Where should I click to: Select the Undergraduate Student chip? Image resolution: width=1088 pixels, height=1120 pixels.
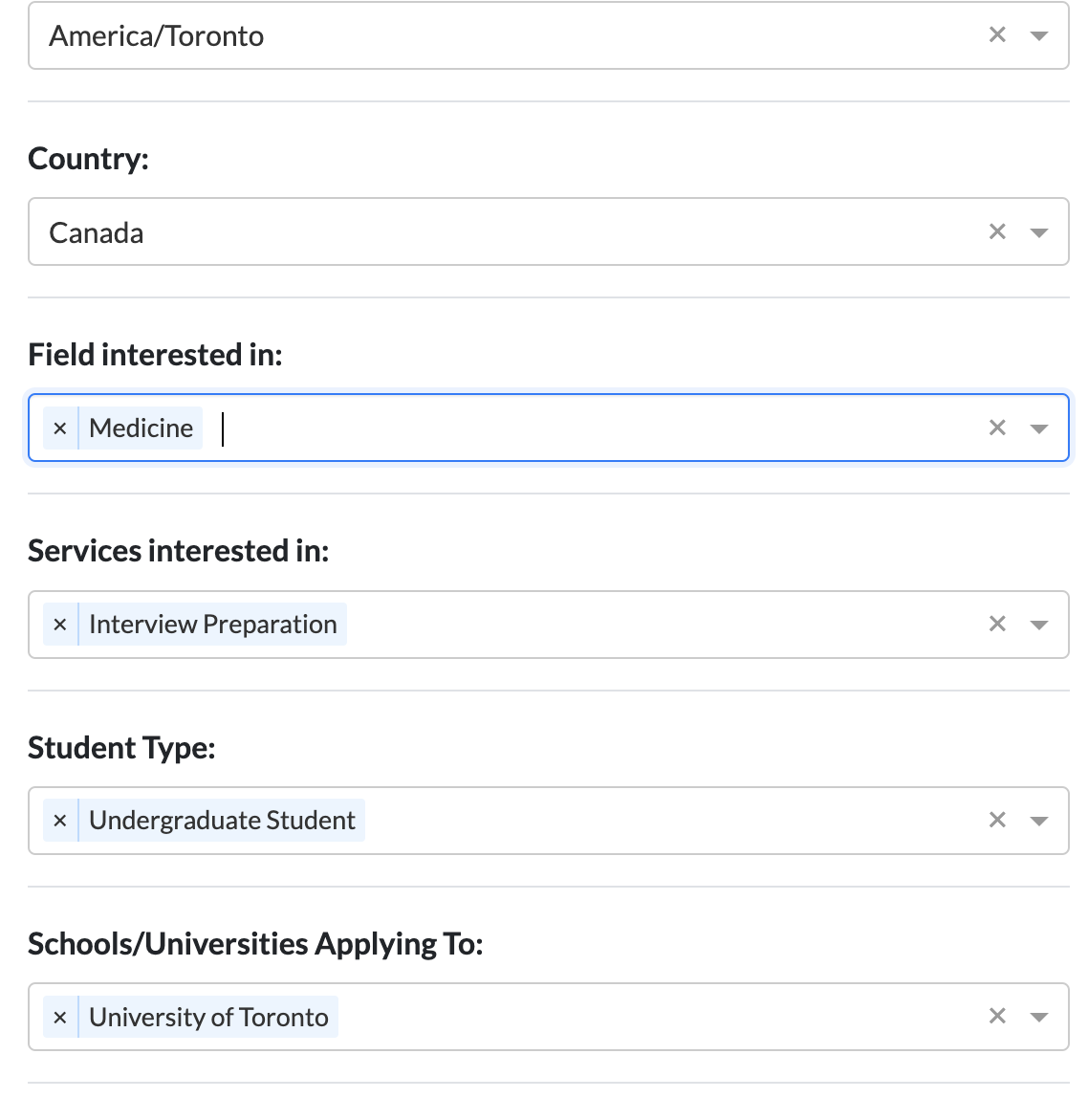[x=222, y=820]
